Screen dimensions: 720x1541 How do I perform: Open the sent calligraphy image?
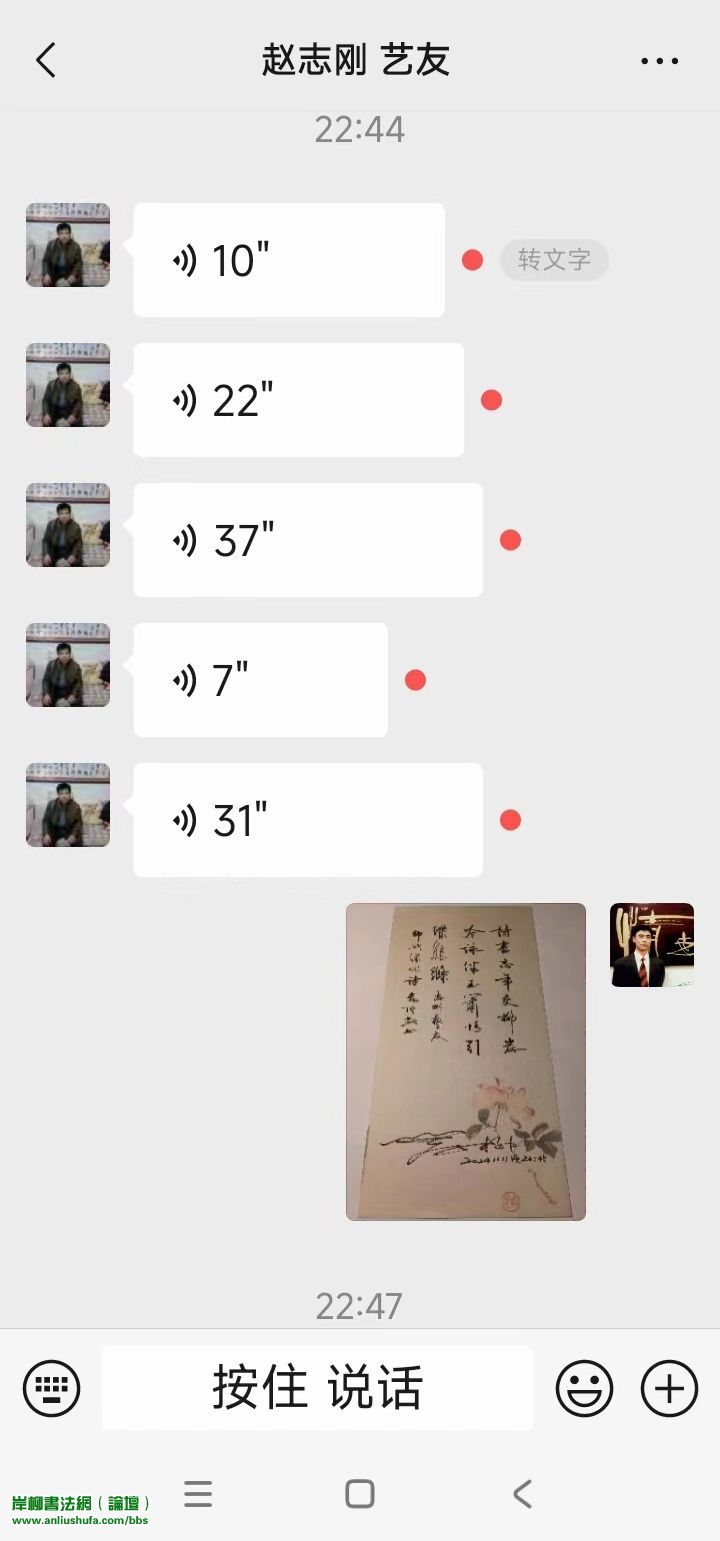point(466,1061)
